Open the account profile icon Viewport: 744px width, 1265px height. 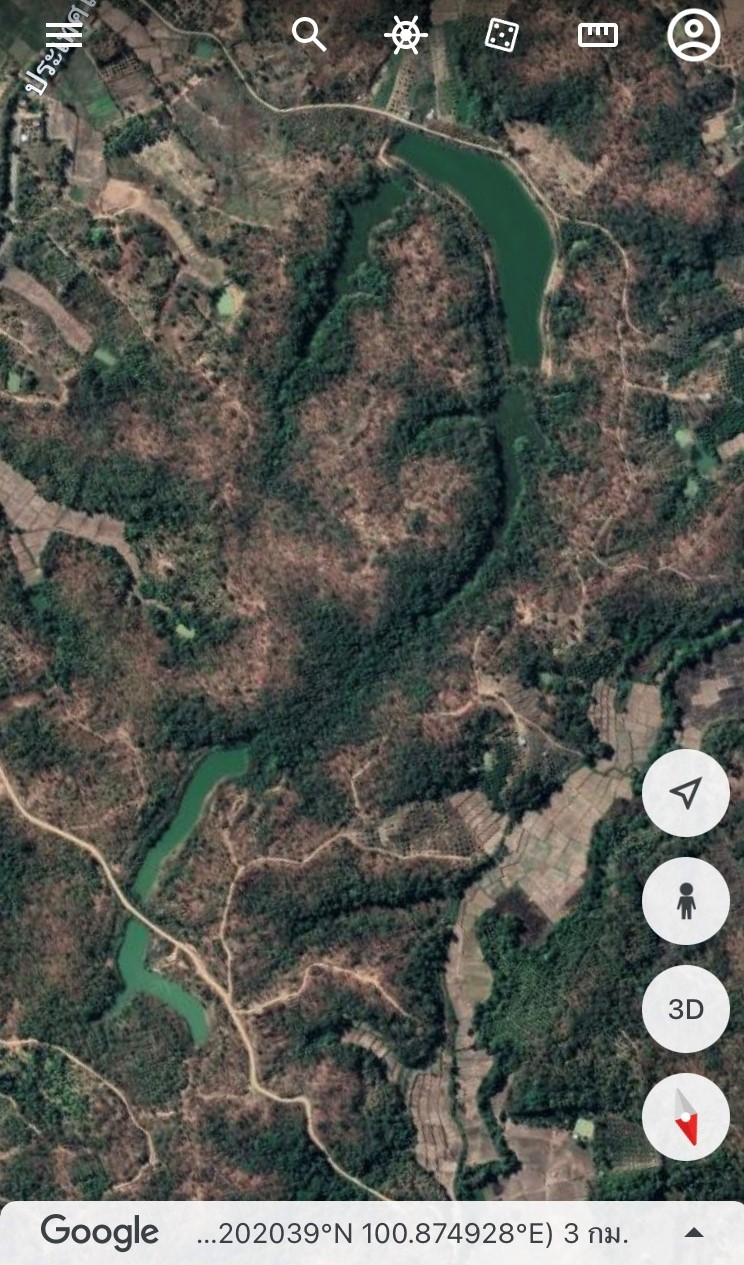pyautogui.click(x=694, y=35)
